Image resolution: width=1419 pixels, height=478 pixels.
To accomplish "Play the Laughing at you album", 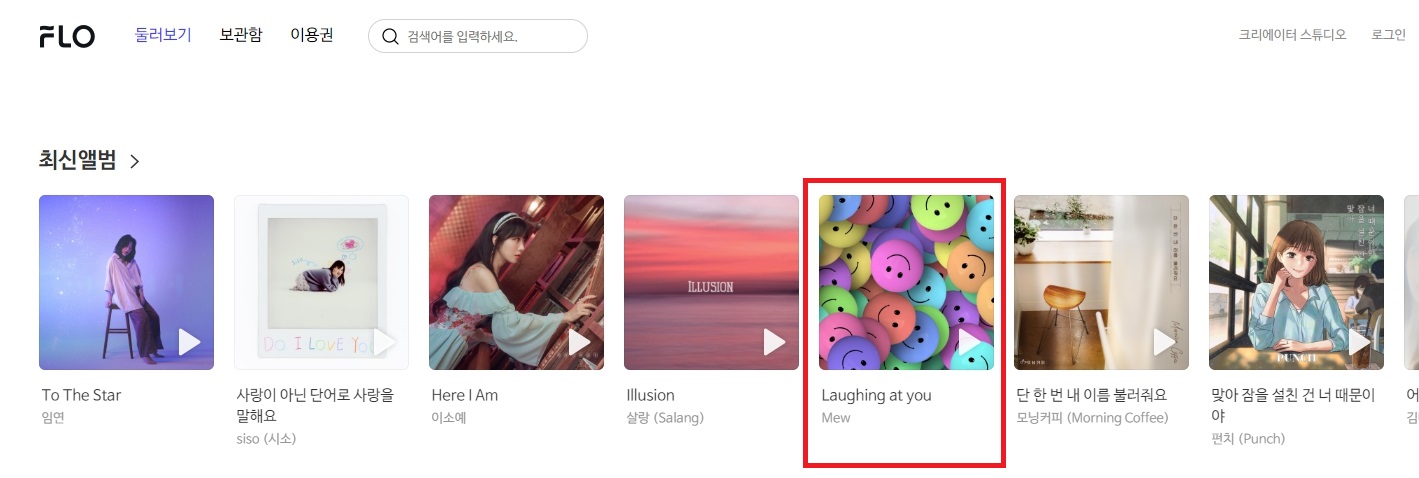I will (969, 342).
